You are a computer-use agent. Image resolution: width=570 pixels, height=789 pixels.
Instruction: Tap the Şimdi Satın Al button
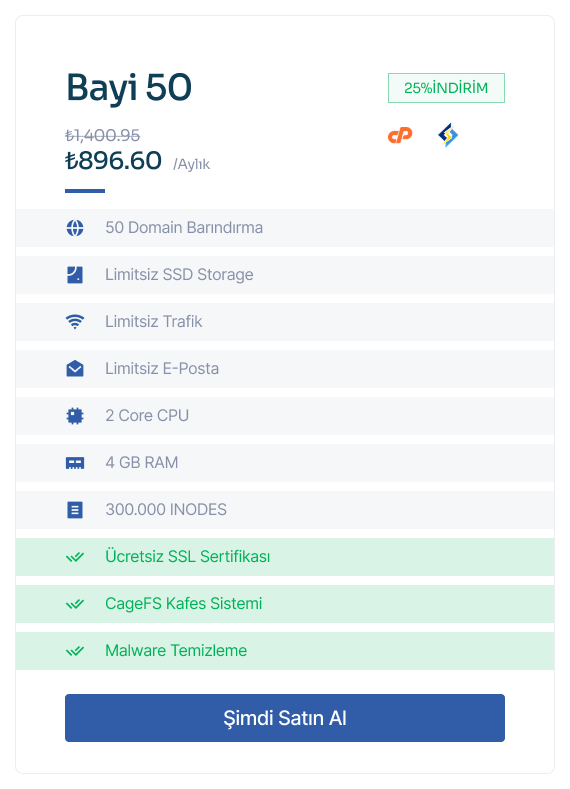285,718
